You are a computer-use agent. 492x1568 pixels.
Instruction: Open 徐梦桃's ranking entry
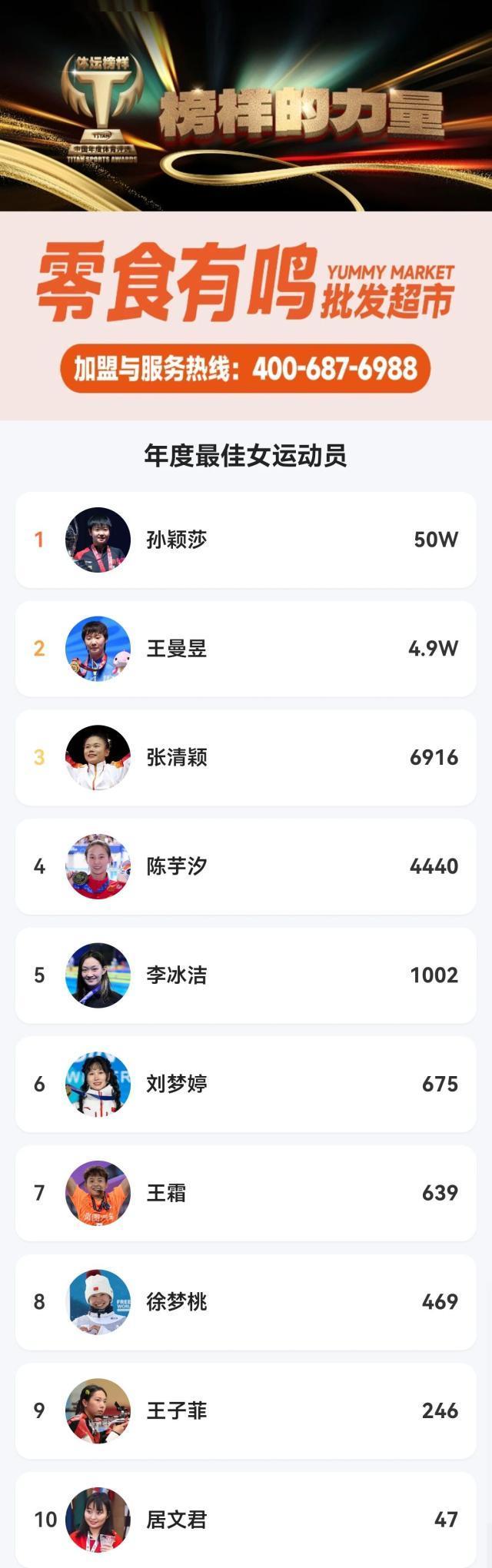click(x=246, y=1302)
